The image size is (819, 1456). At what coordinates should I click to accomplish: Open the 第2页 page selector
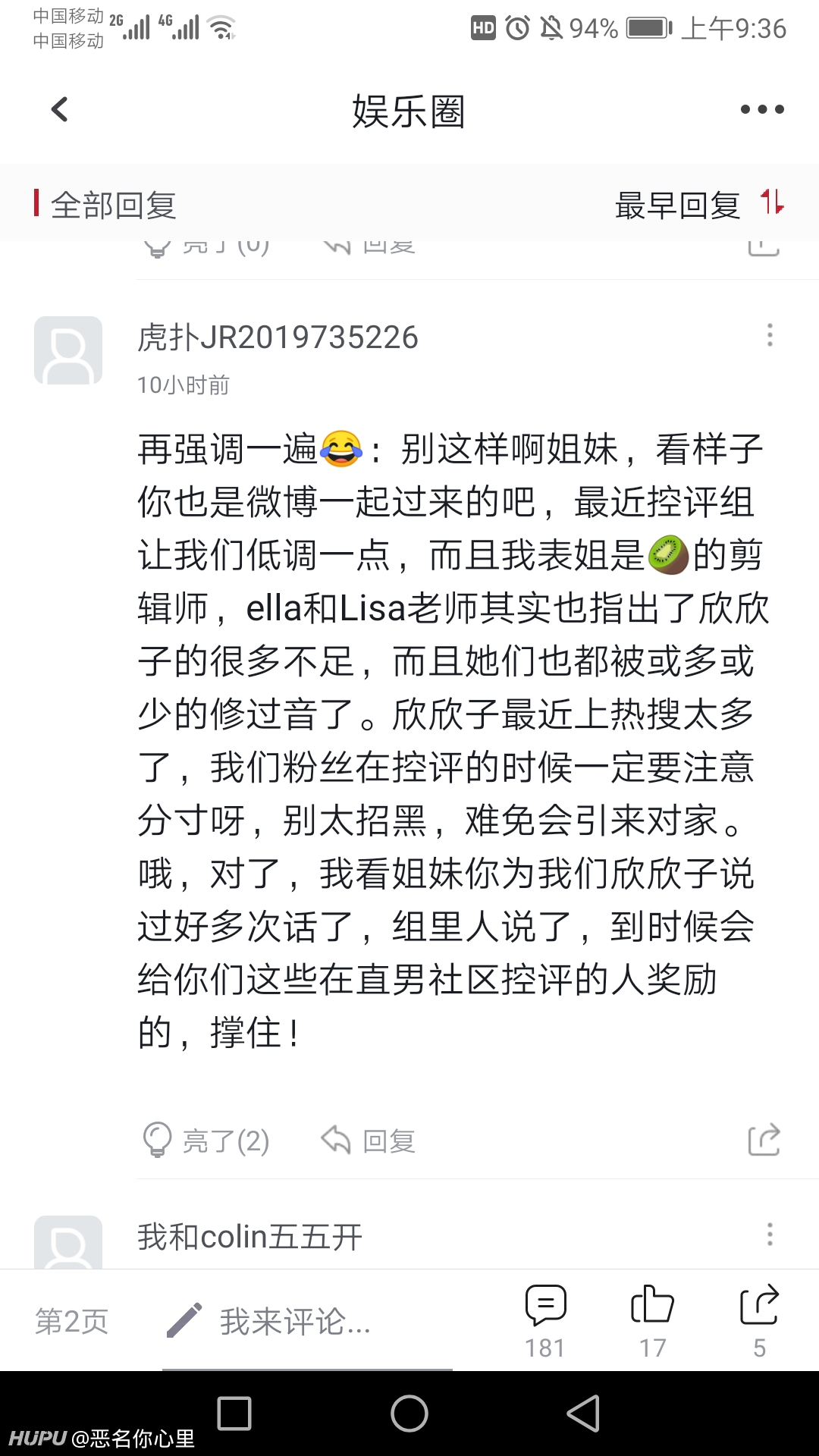(x=72, y=1322)
